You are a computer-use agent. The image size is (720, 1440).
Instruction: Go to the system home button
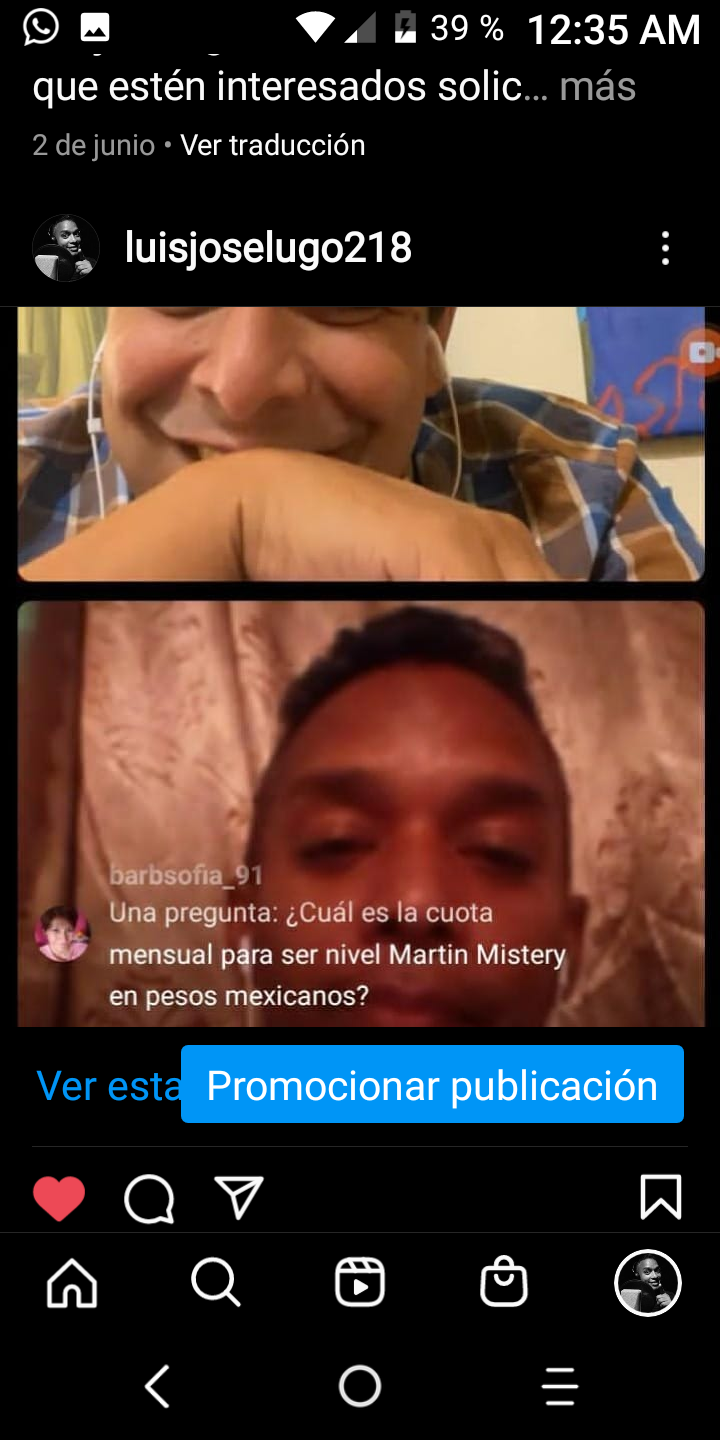click(x=360, y=1387)
